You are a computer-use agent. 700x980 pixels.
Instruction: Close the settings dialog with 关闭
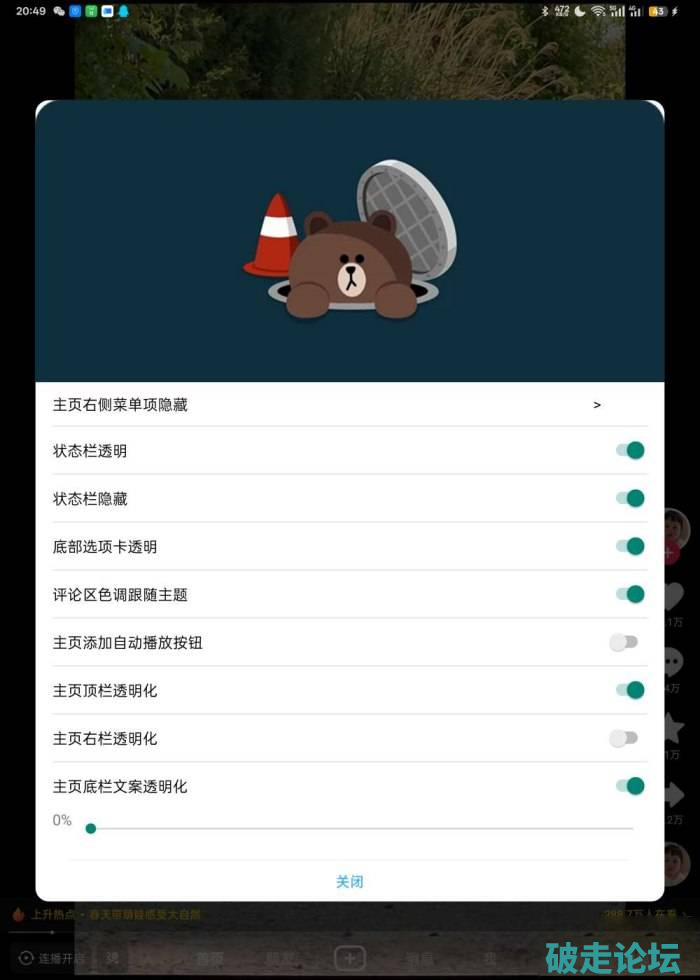click(x=349, y=882)
